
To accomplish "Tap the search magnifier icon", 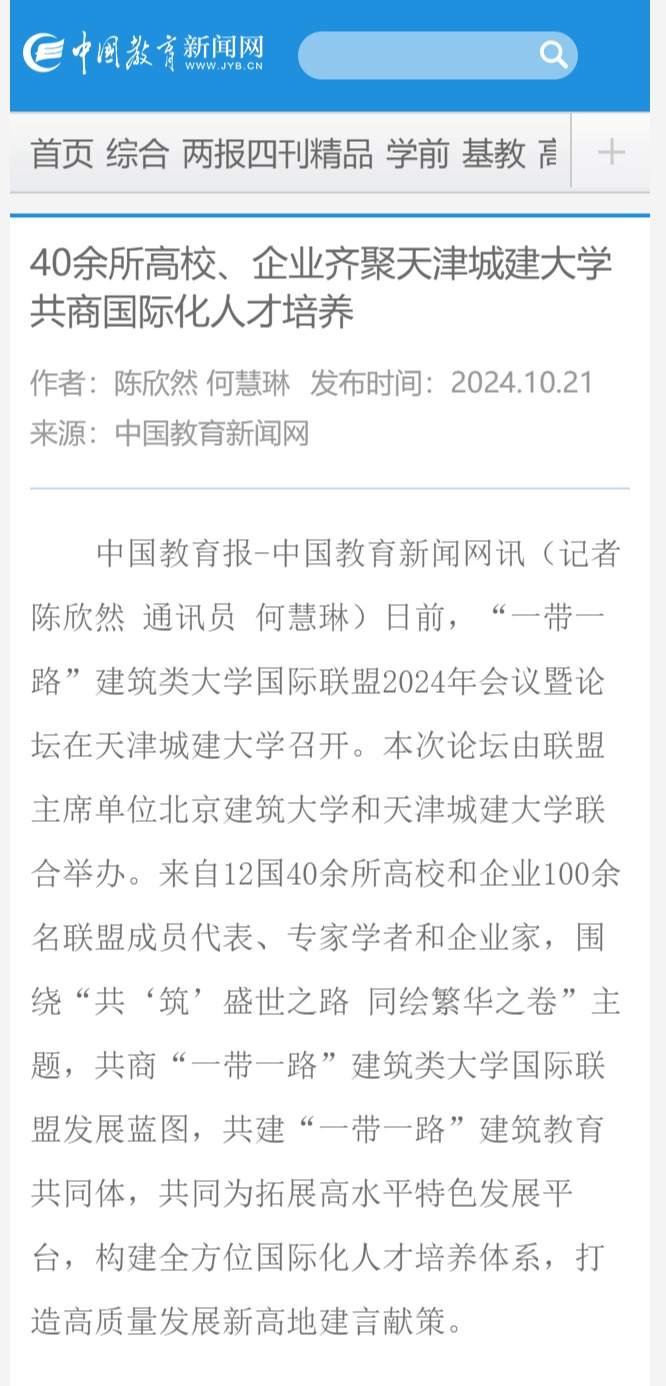I will pyautogui.click(x=553, y=54).
